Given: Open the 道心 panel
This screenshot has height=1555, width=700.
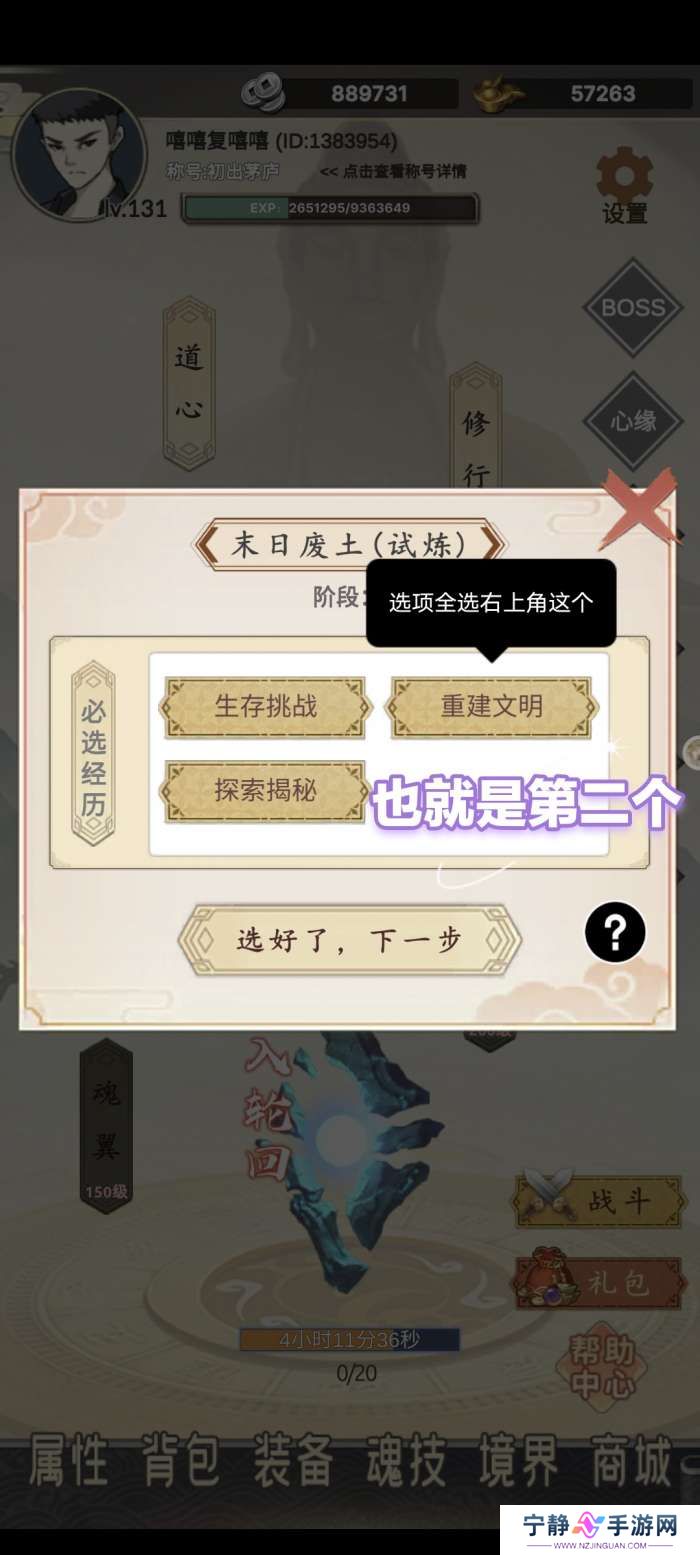Looking at the screenshot, I should 189,383.
